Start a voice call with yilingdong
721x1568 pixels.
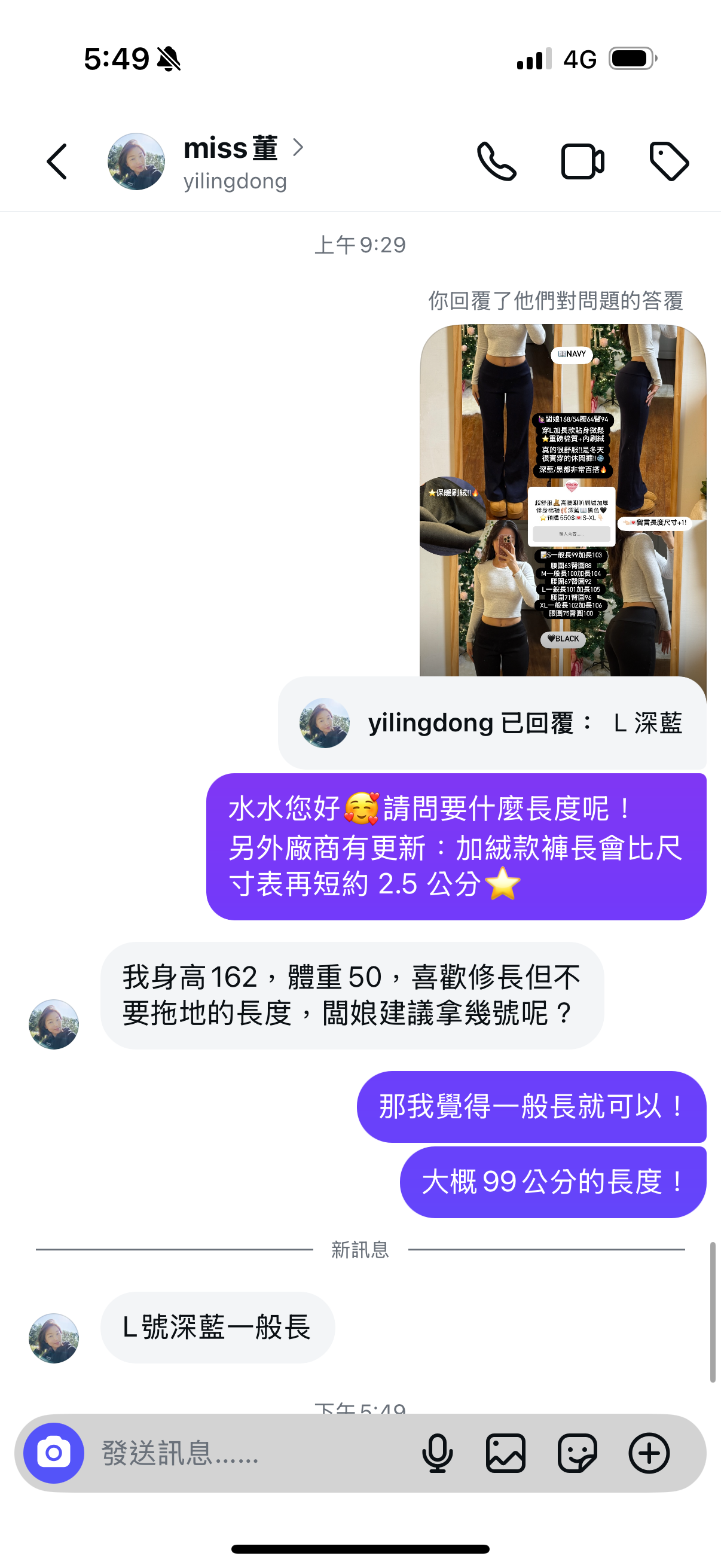coord(496,162)
